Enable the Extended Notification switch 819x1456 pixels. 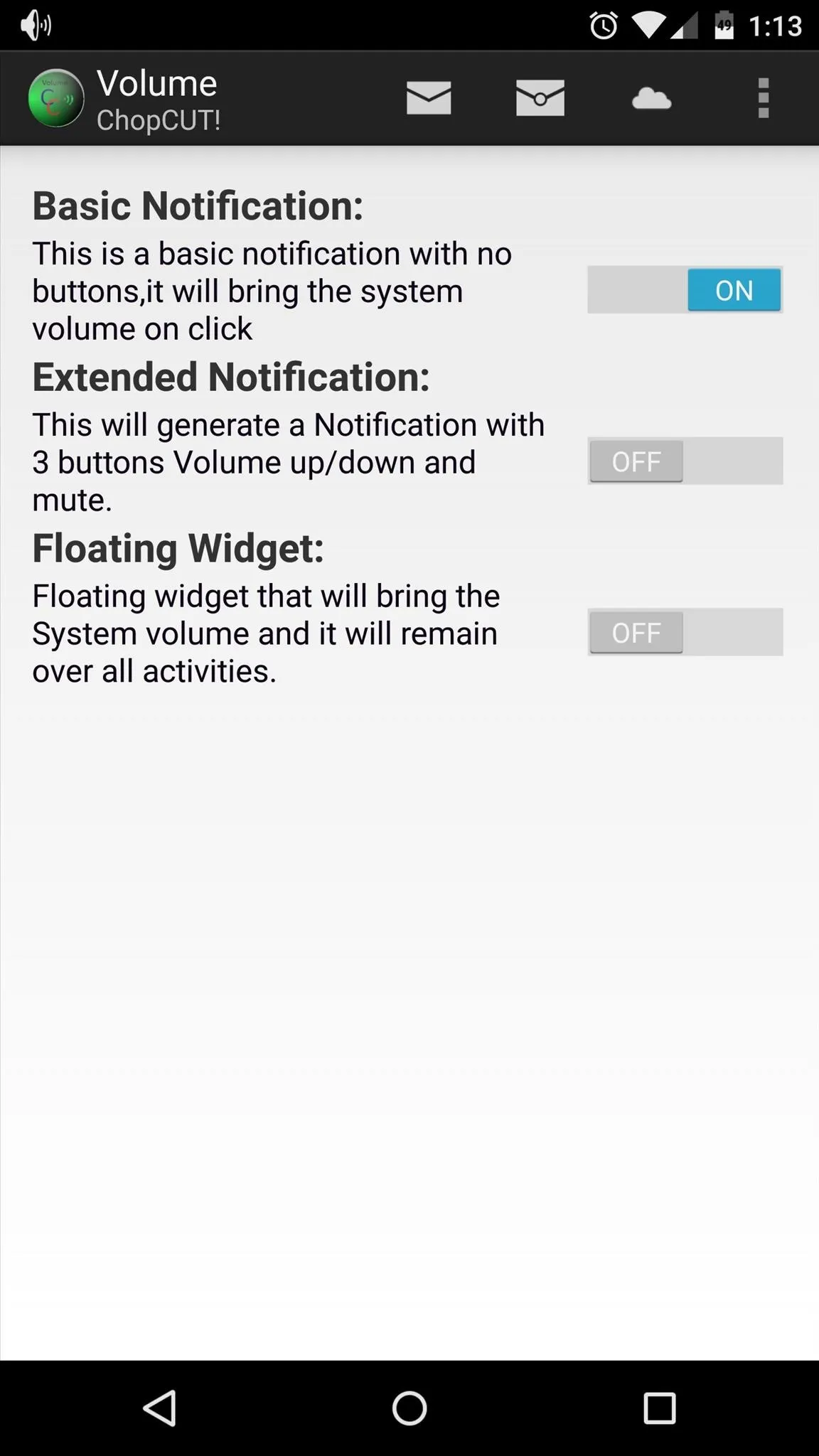pos(685,461)
